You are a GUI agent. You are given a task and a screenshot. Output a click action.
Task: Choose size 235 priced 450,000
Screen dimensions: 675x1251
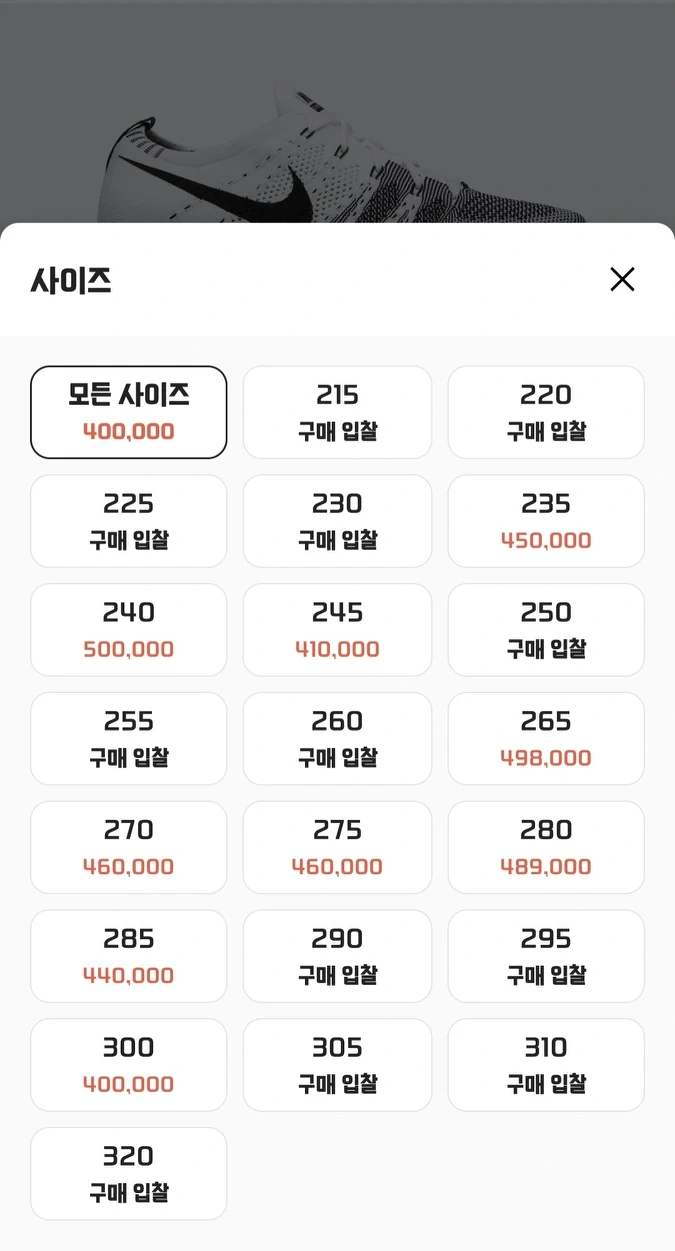pyautogui.click(x=546, y=521)
